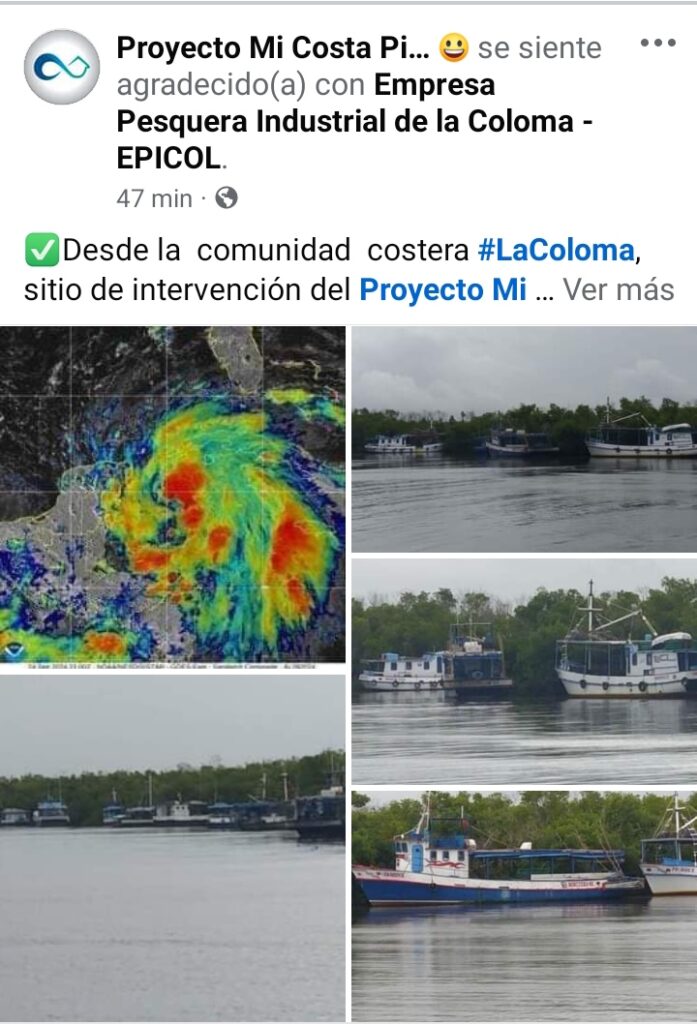Open the photo of blue and red boat
Image resolution: width=697 pixels, height=1024 pixels.
pyautogui.click(x=524, y=904)
